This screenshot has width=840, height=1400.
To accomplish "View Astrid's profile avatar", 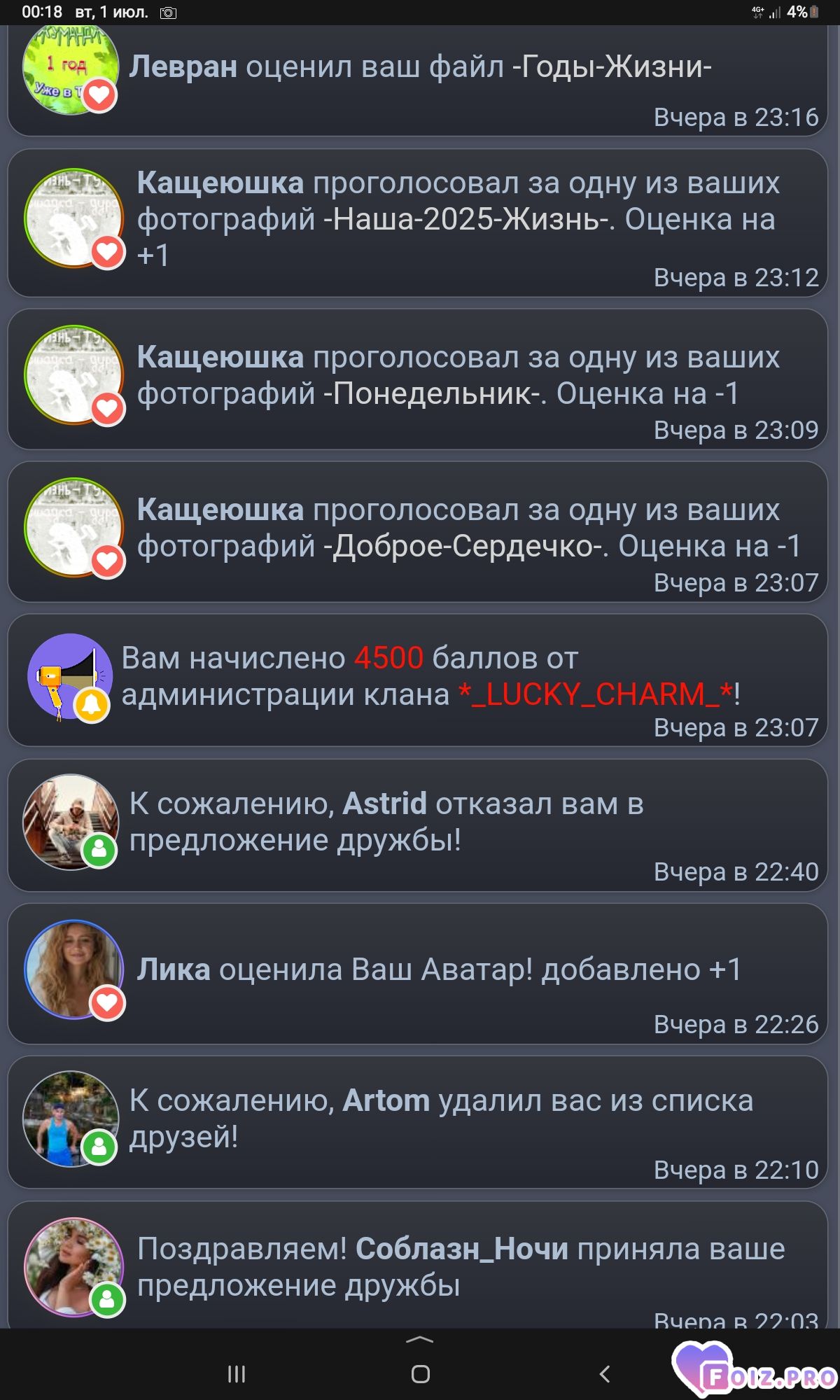I will pyautogui.click(x=71, y=822).
